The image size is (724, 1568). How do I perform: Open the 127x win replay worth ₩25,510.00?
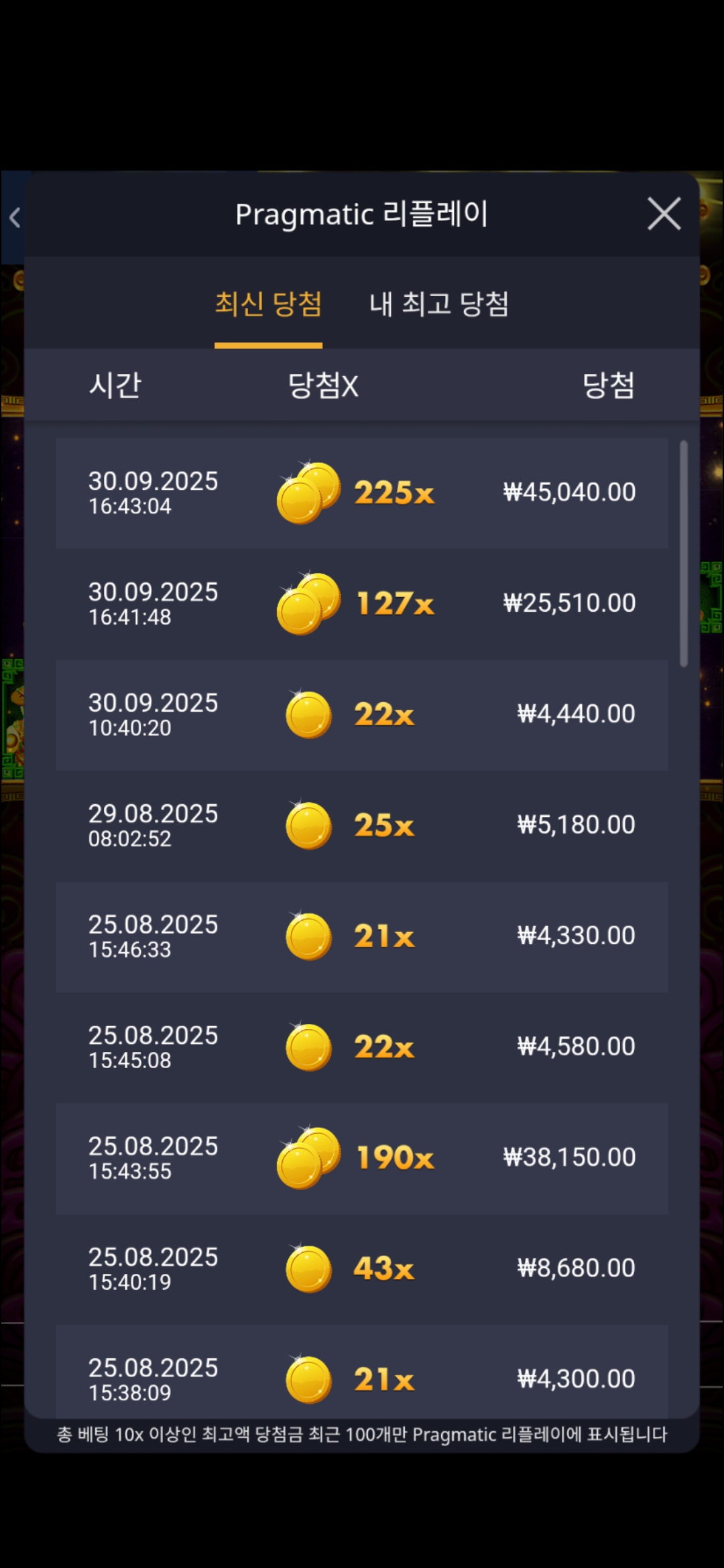361,604
